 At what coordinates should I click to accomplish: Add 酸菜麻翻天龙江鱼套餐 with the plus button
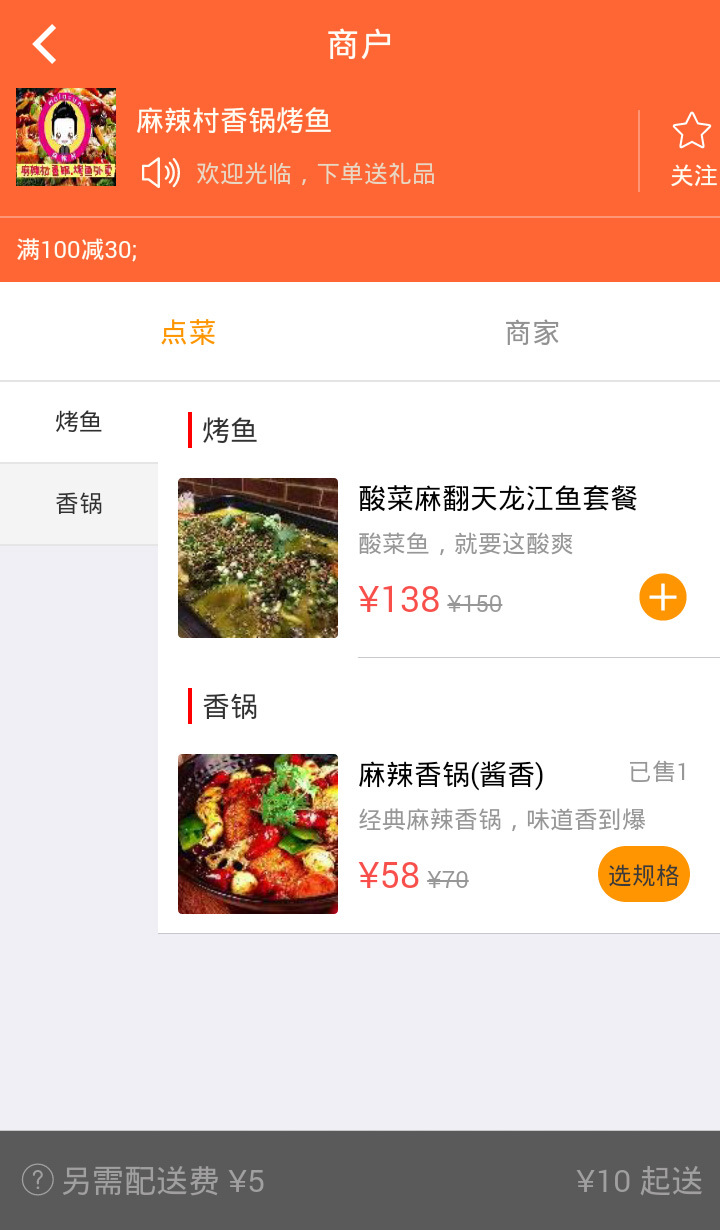click(x=663, y=597)
